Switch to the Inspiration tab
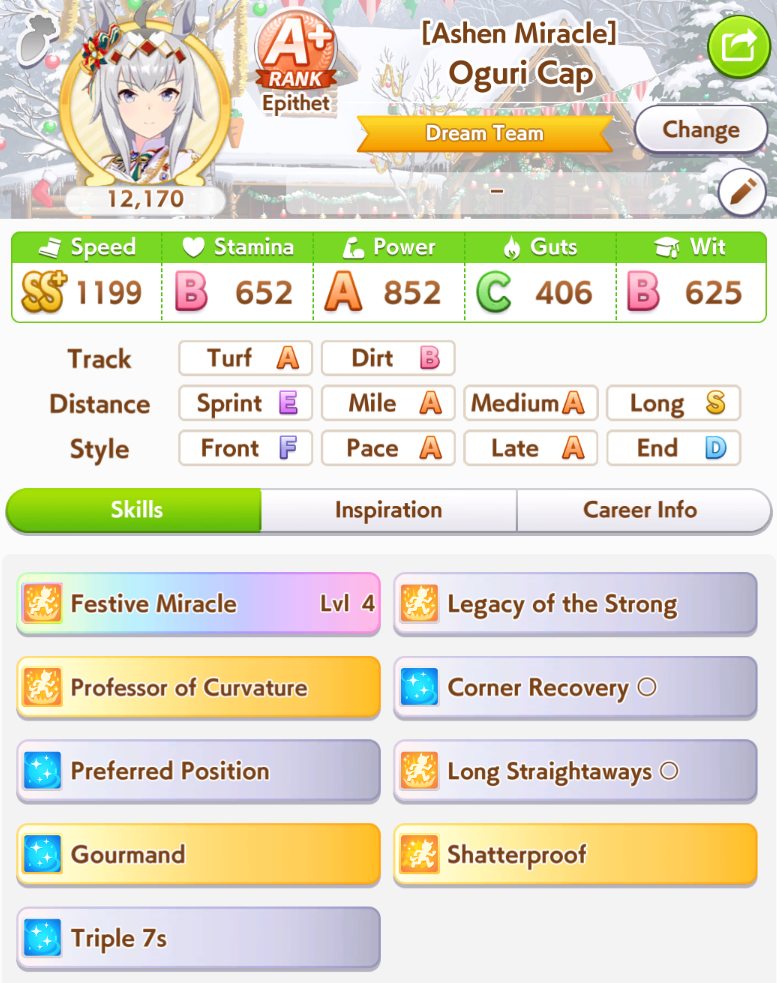The height and width of the screenshot is (983, 777). 388,510
